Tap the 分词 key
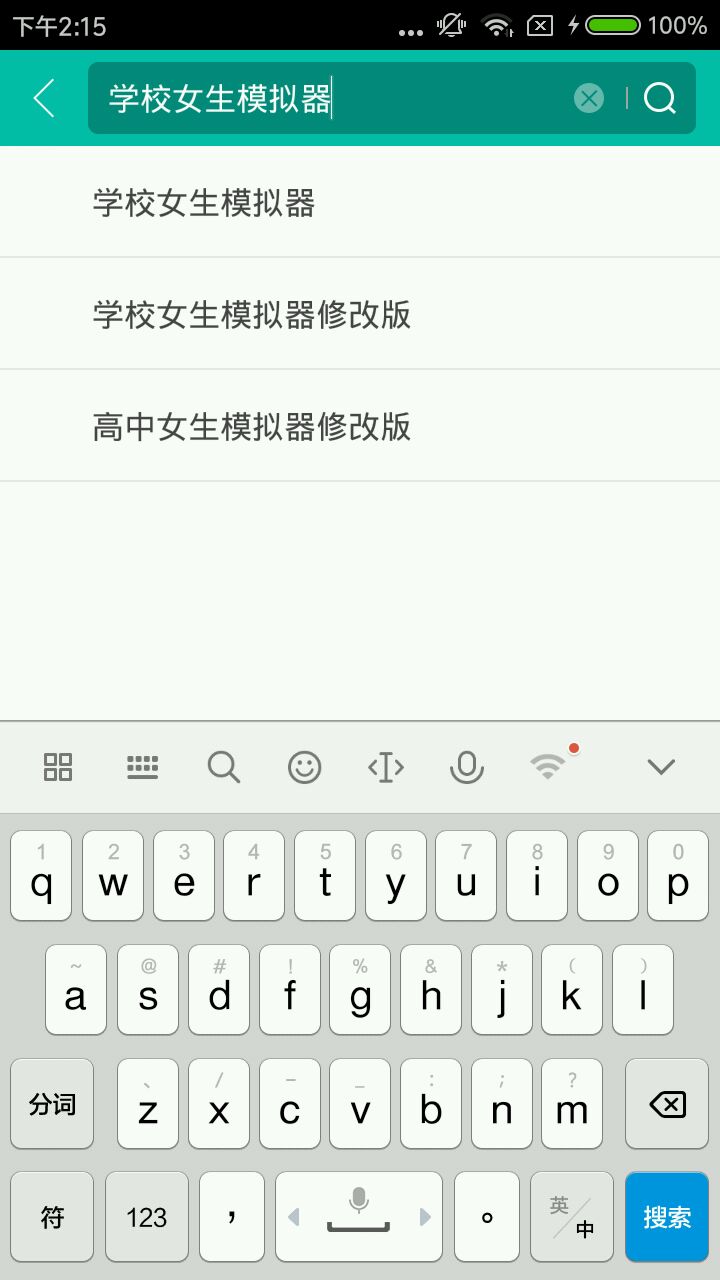The image size is (720, 1280). (52, 1104)
